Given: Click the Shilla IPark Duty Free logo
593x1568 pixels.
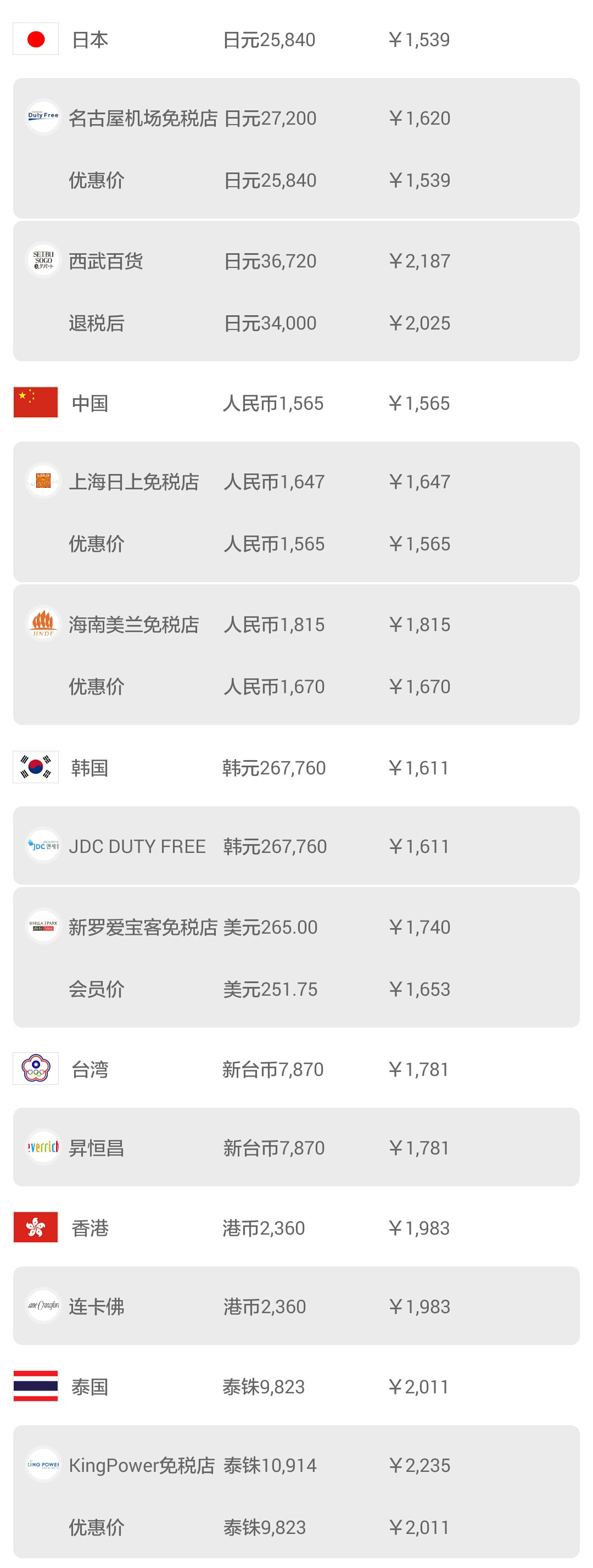Looking at the screenshot, I should (43, 927).
